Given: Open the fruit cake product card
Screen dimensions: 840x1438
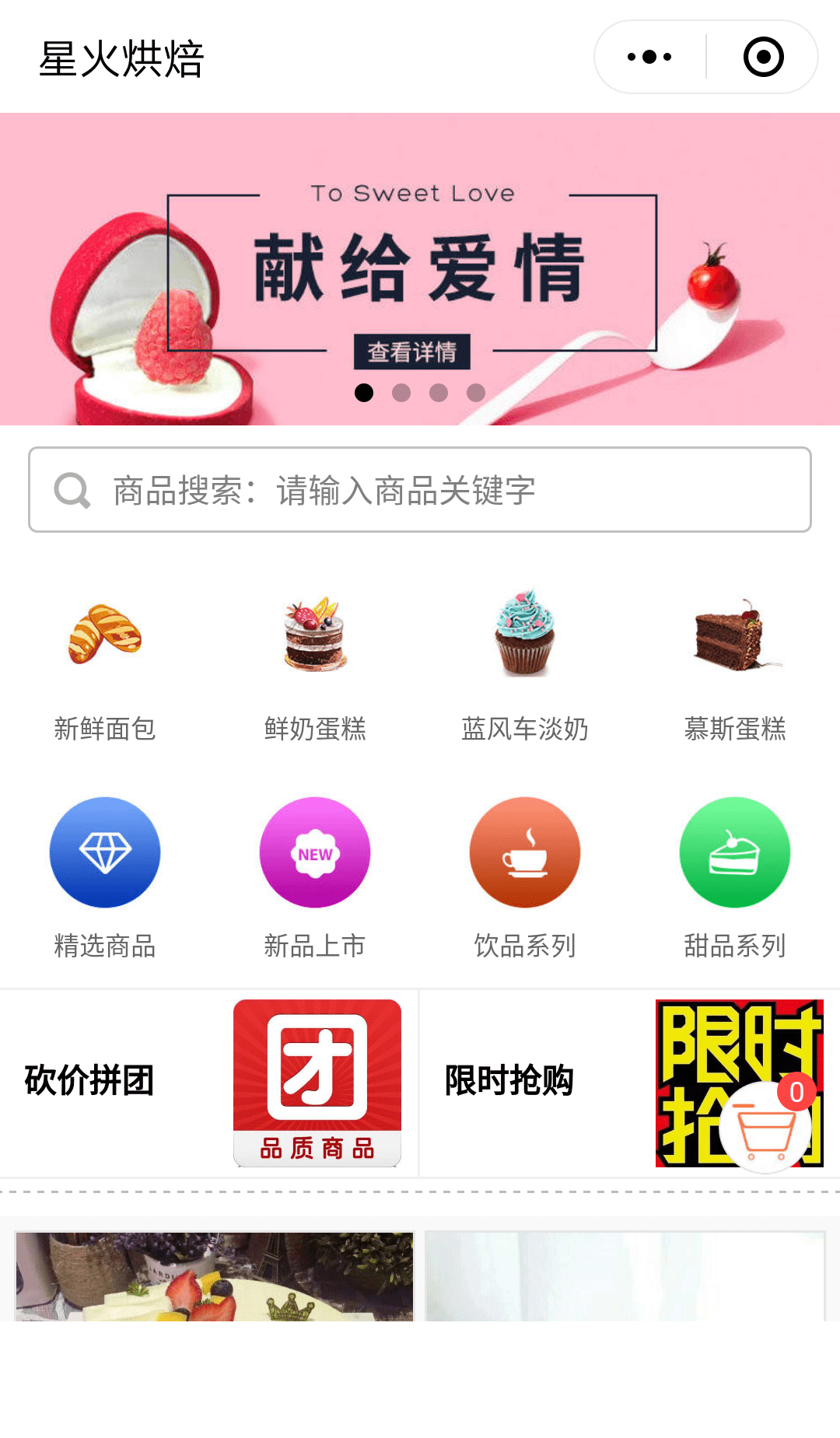Looking at the screenshot, I should click(214, 1275).
